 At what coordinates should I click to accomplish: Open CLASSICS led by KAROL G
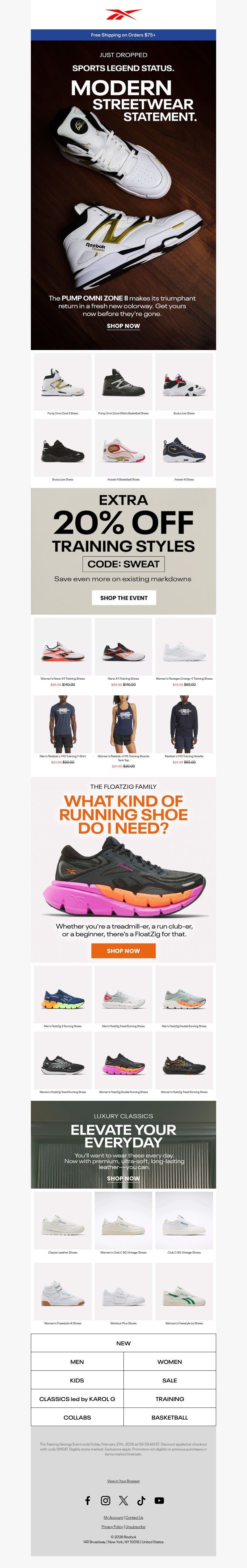[77, 1399]
